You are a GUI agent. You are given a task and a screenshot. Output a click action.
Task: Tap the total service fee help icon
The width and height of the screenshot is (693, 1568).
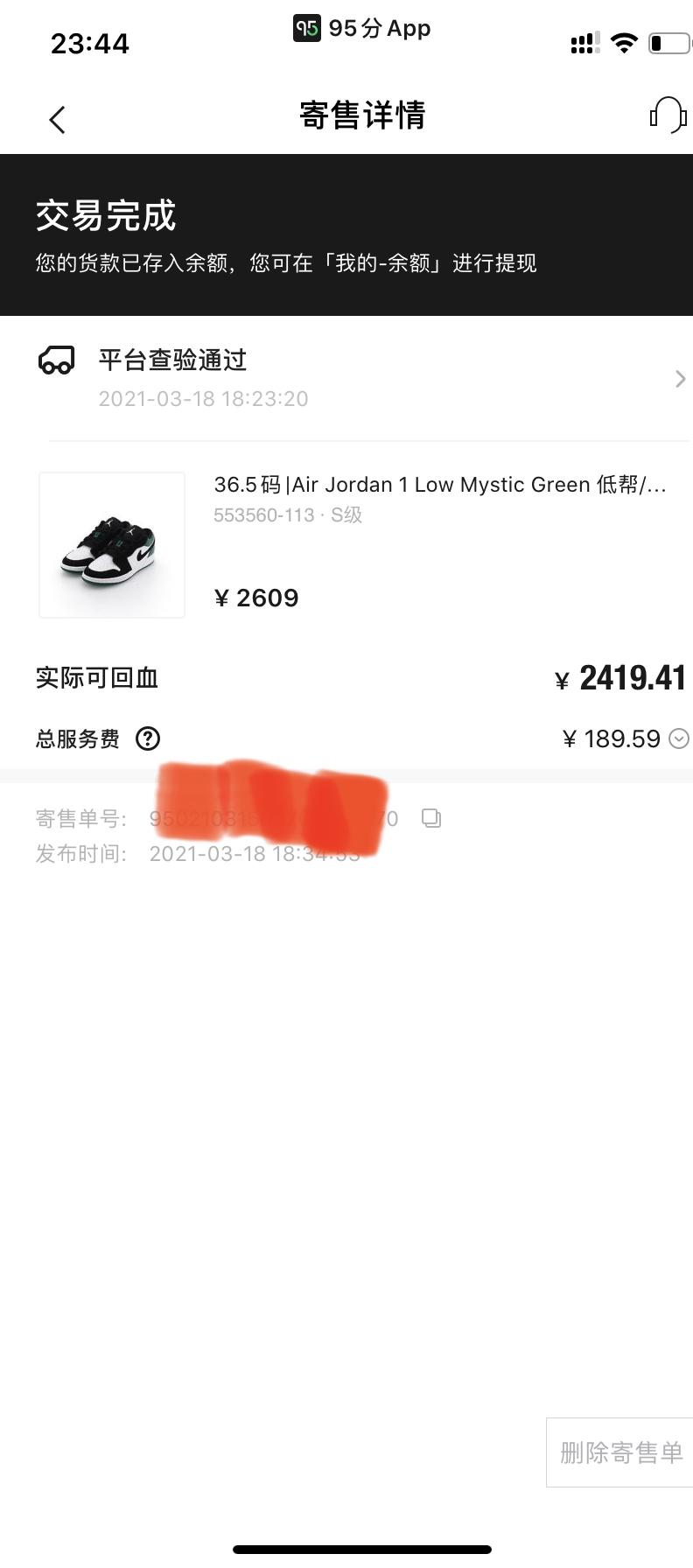[x=148, y=738]
